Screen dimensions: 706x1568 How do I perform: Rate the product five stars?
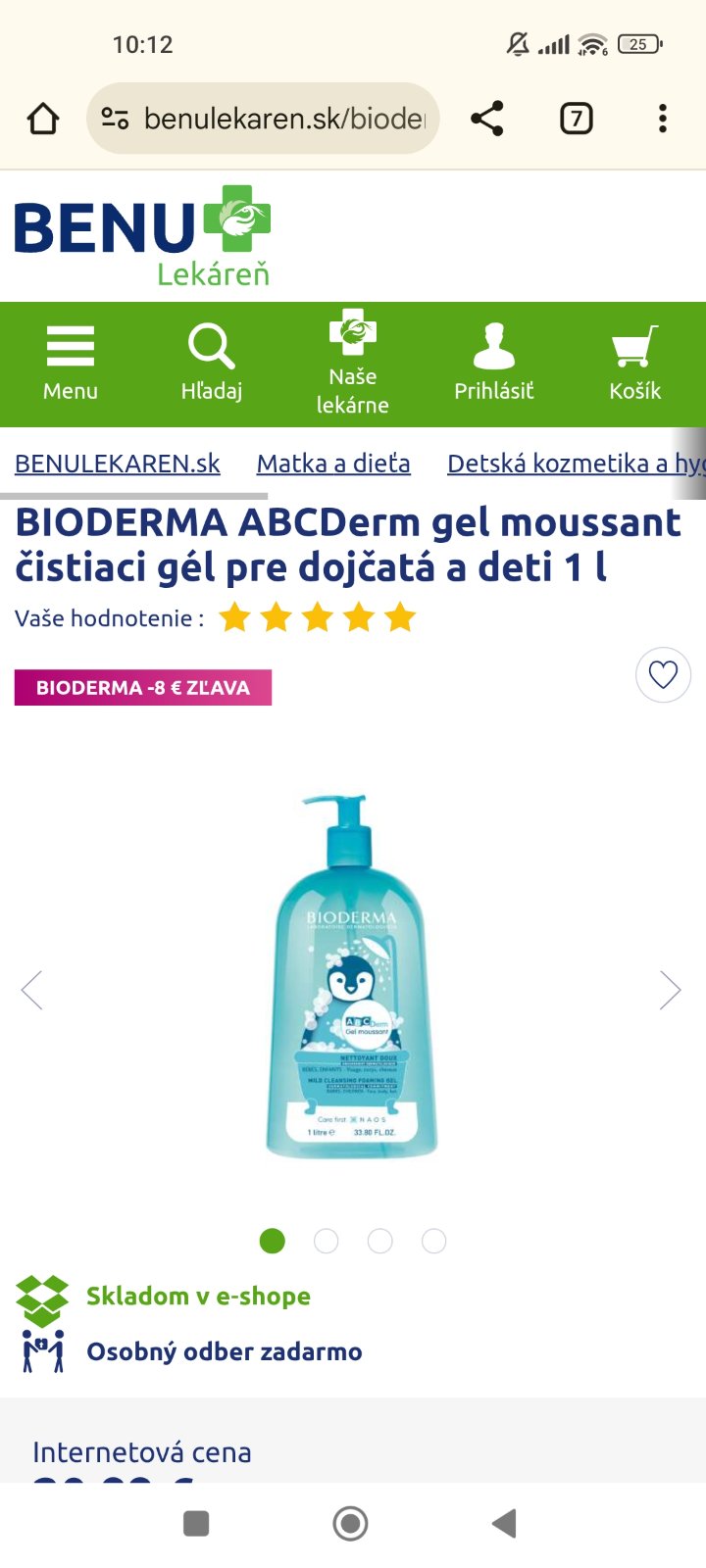[400, 618]
